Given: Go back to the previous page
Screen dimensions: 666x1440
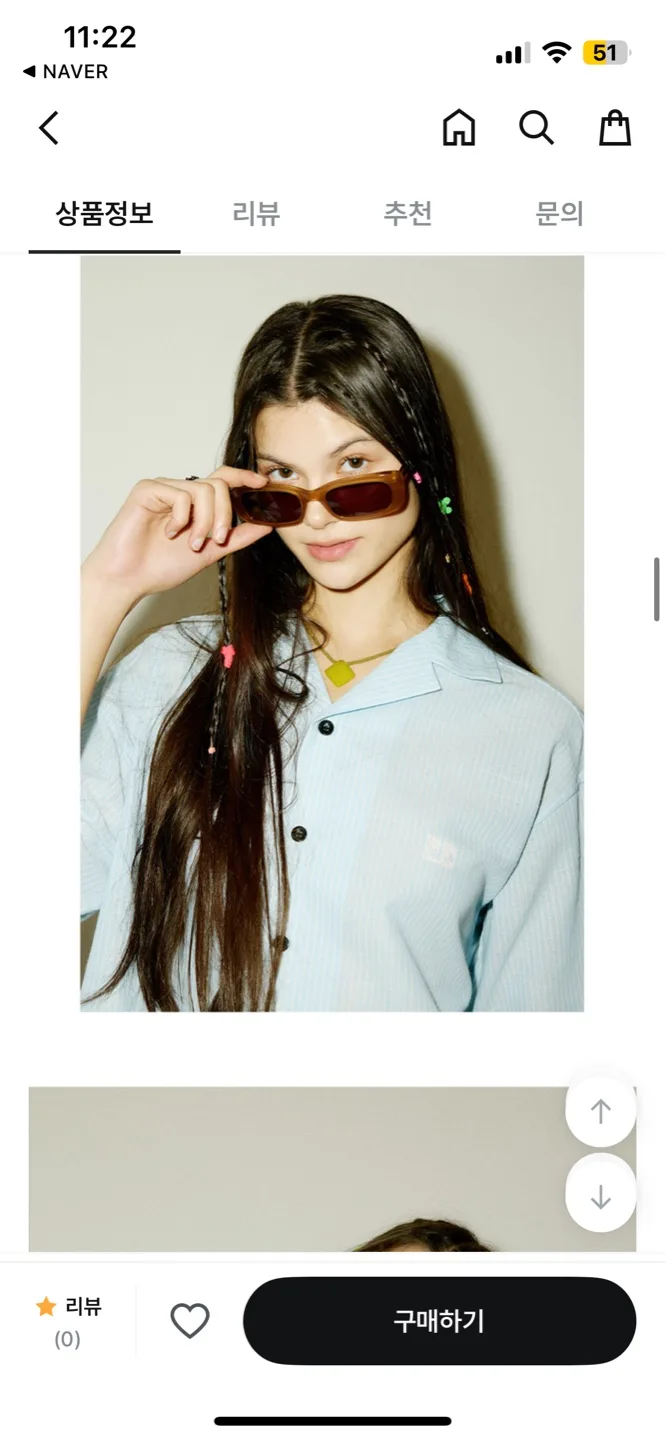Looking at the screenshot, I should [x=49, y=128].
